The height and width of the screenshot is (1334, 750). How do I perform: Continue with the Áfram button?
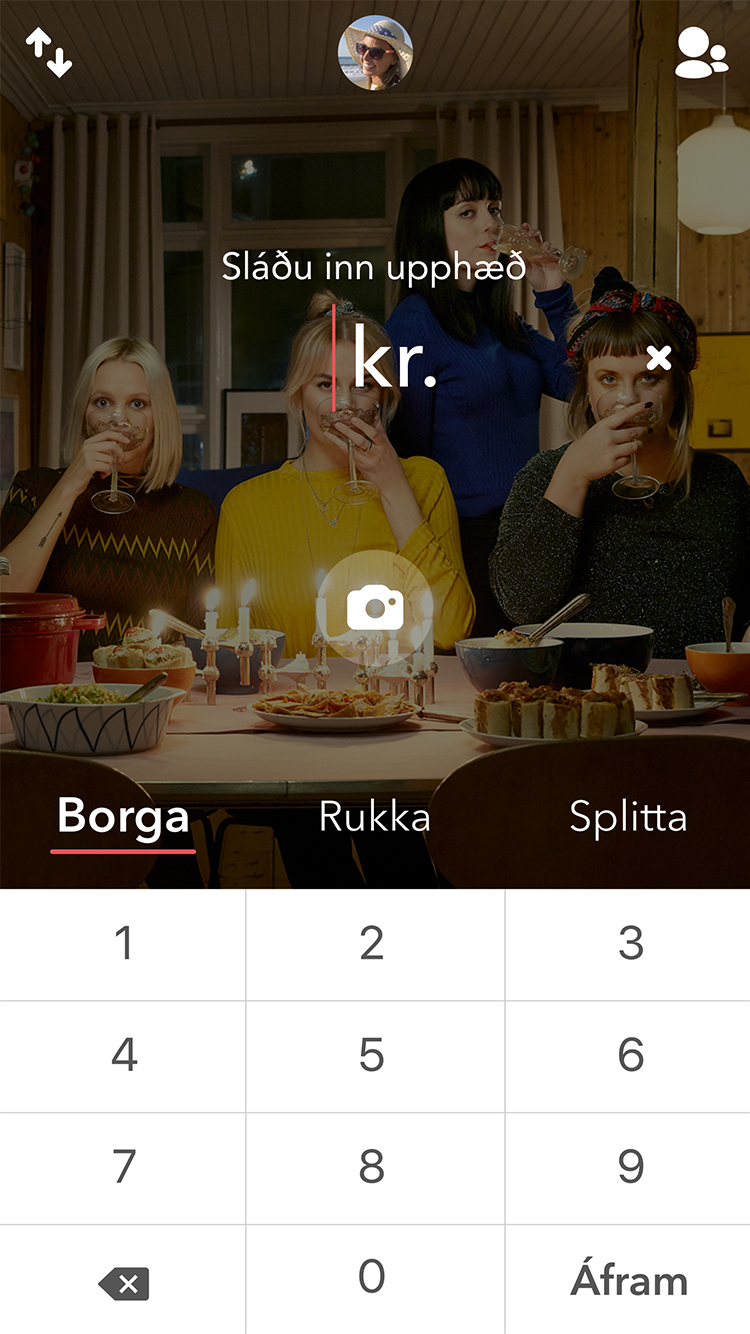coord(629,1281)
